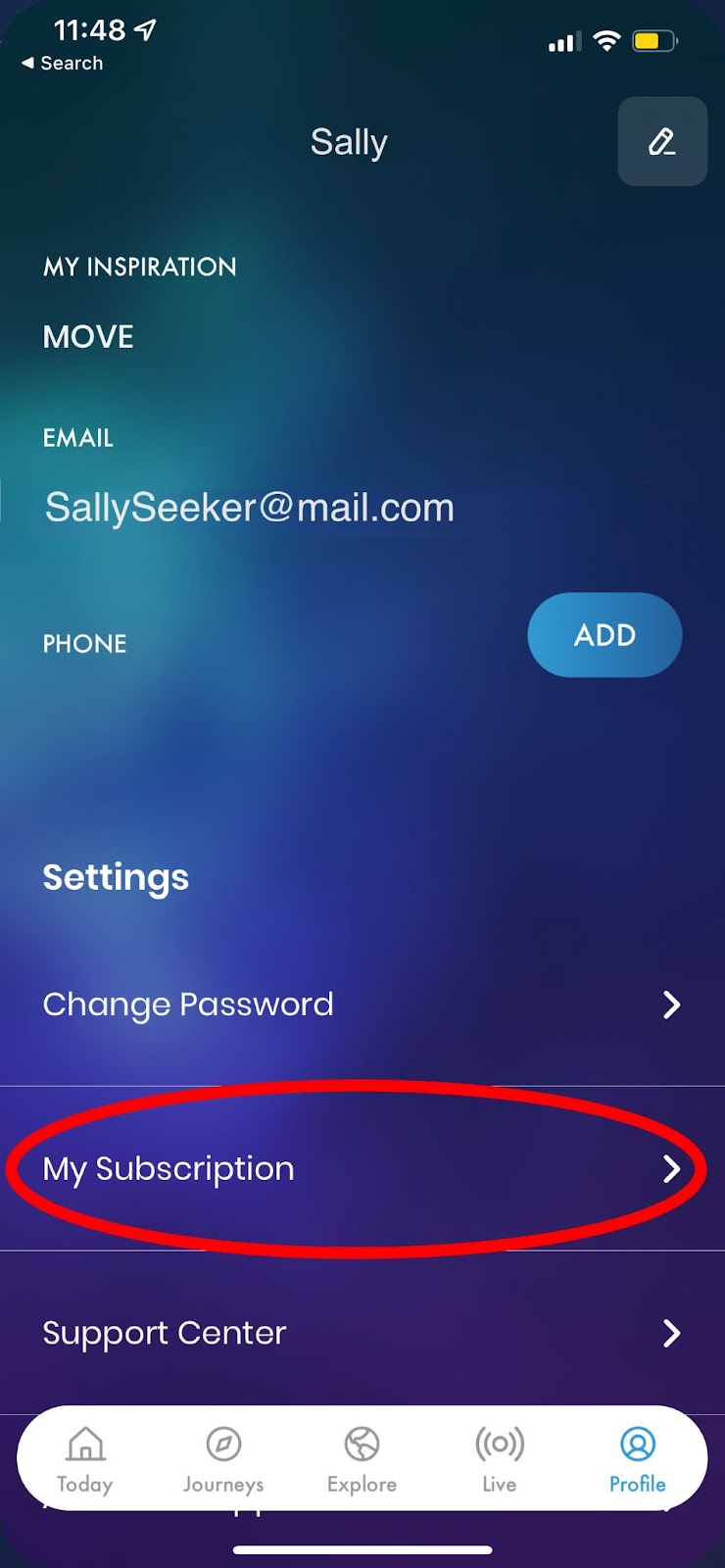Select the Explore tab
The height and width of the screenshot is (1568, 725).
point(362,1459)
